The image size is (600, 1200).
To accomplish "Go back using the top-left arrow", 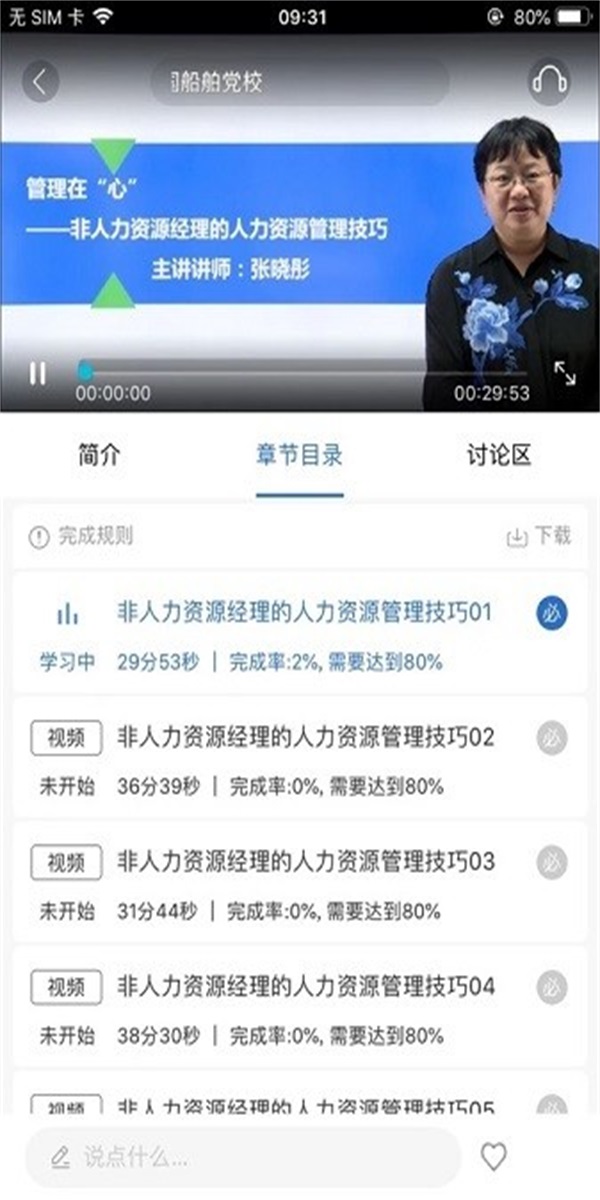I will click(40, 82).
